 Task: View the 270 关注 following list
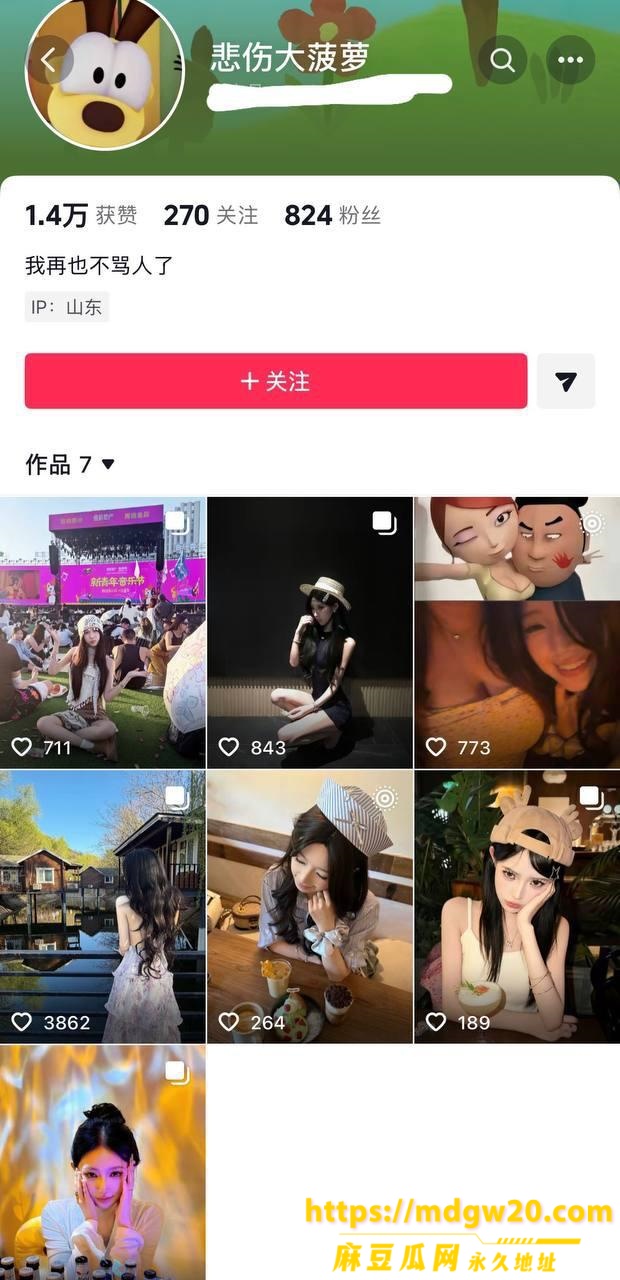(211, 215)
